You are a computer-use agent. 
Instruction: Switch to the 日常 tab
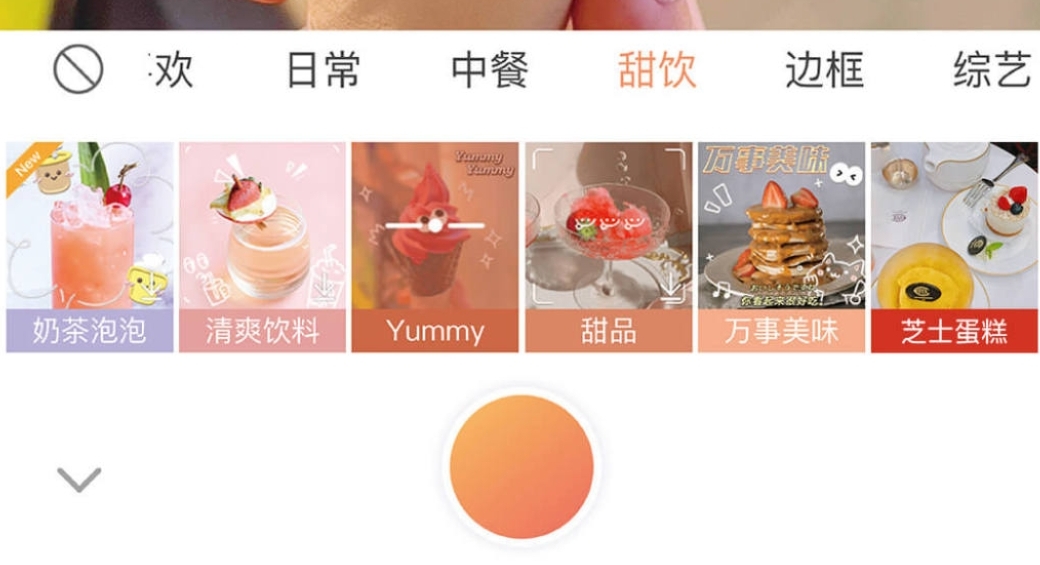(323, 71)
